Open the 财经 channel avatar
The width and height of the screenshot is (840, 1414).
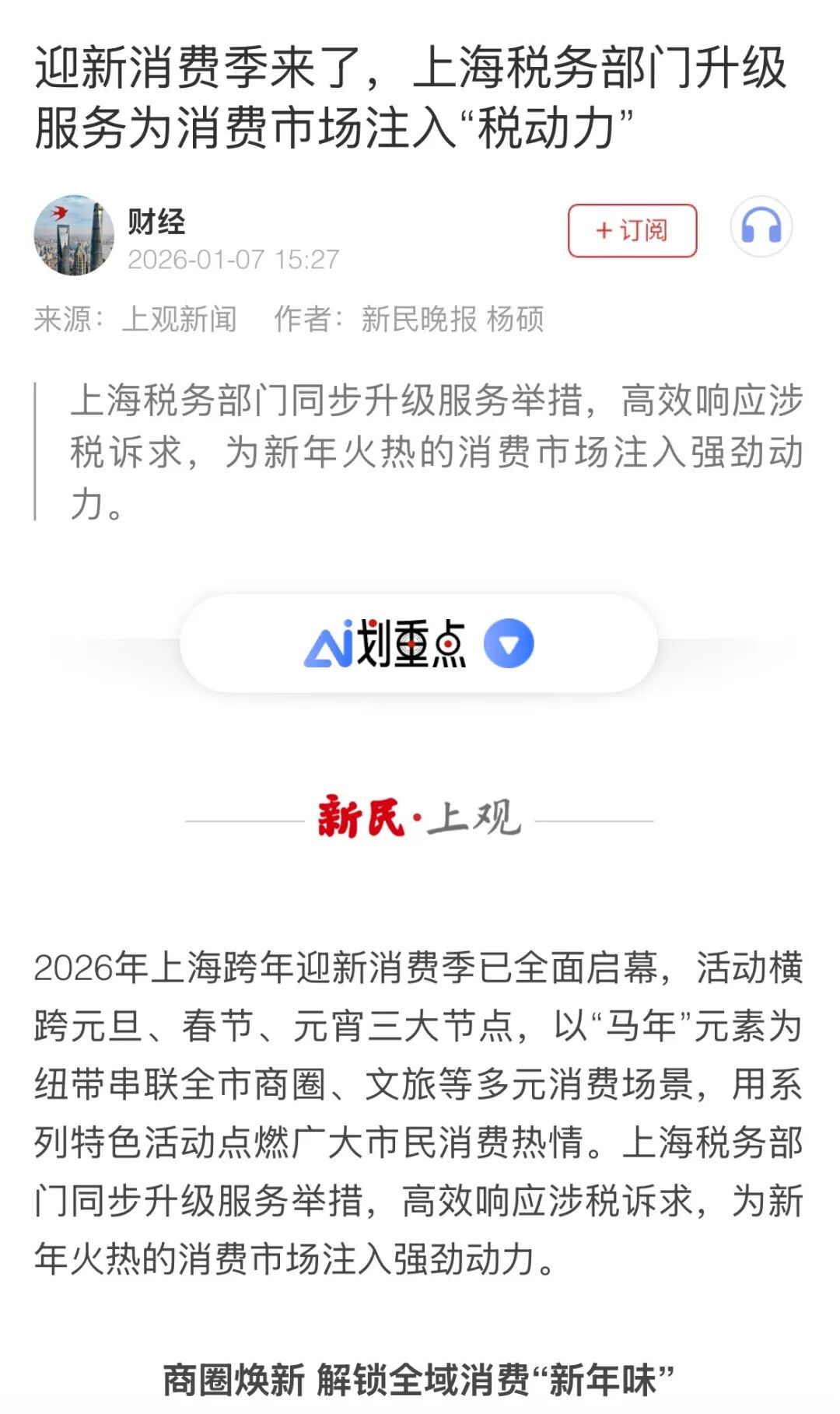[x=74, y=235]
